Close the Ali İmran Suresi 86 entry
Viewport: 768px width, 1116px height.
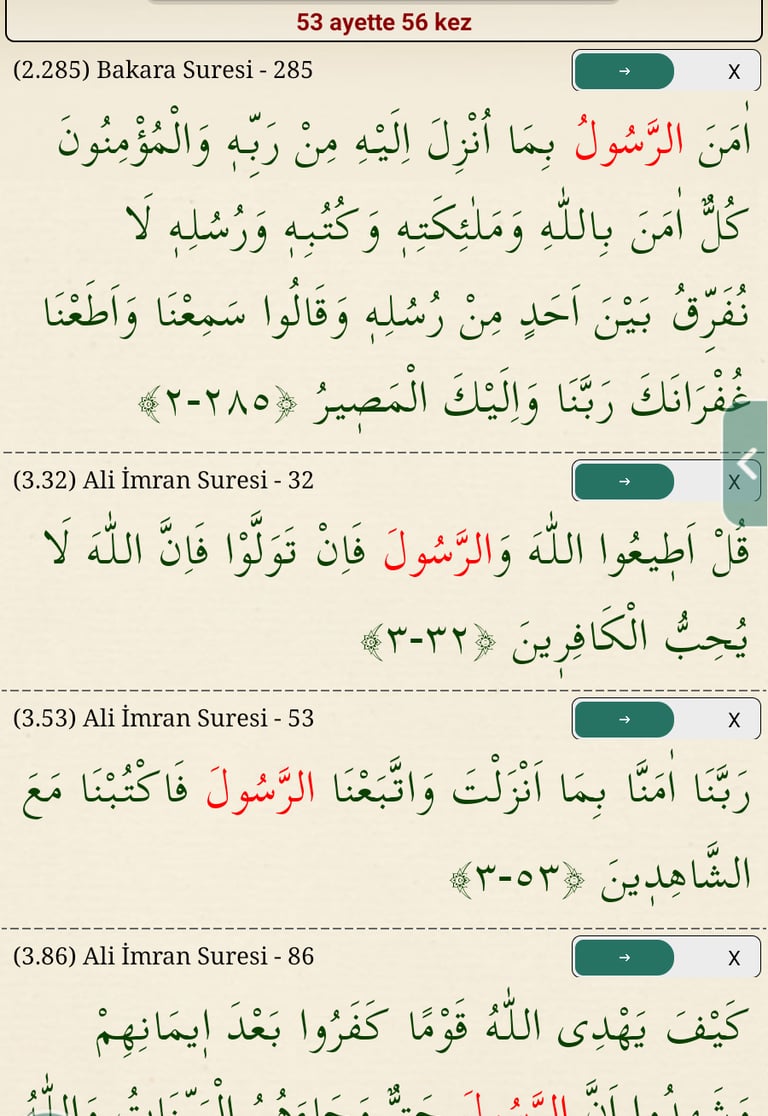pos(733,957)
